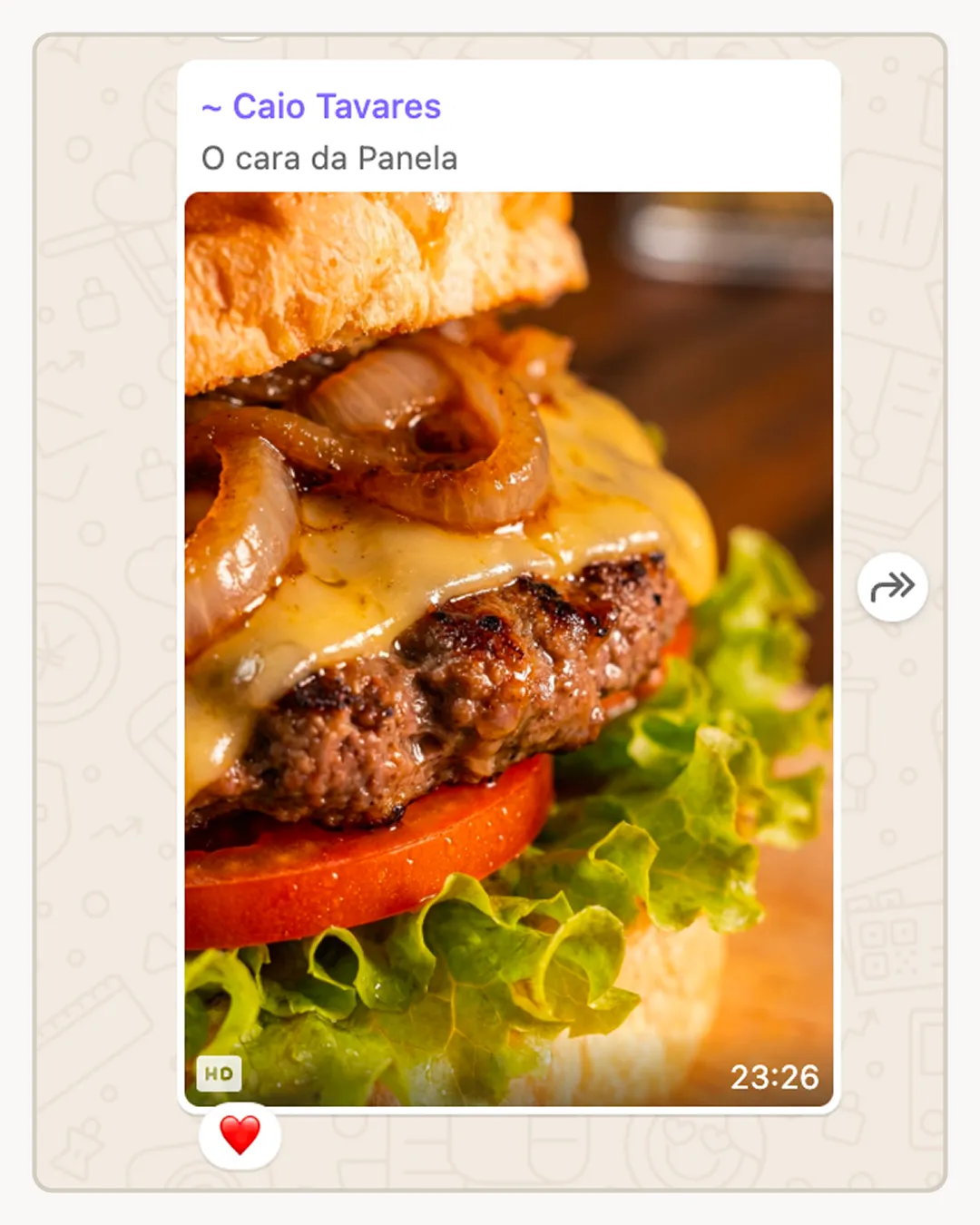This screenshot has width=980, height=1225.
Task: Forward the burger photo message
Action: (892, 587)
